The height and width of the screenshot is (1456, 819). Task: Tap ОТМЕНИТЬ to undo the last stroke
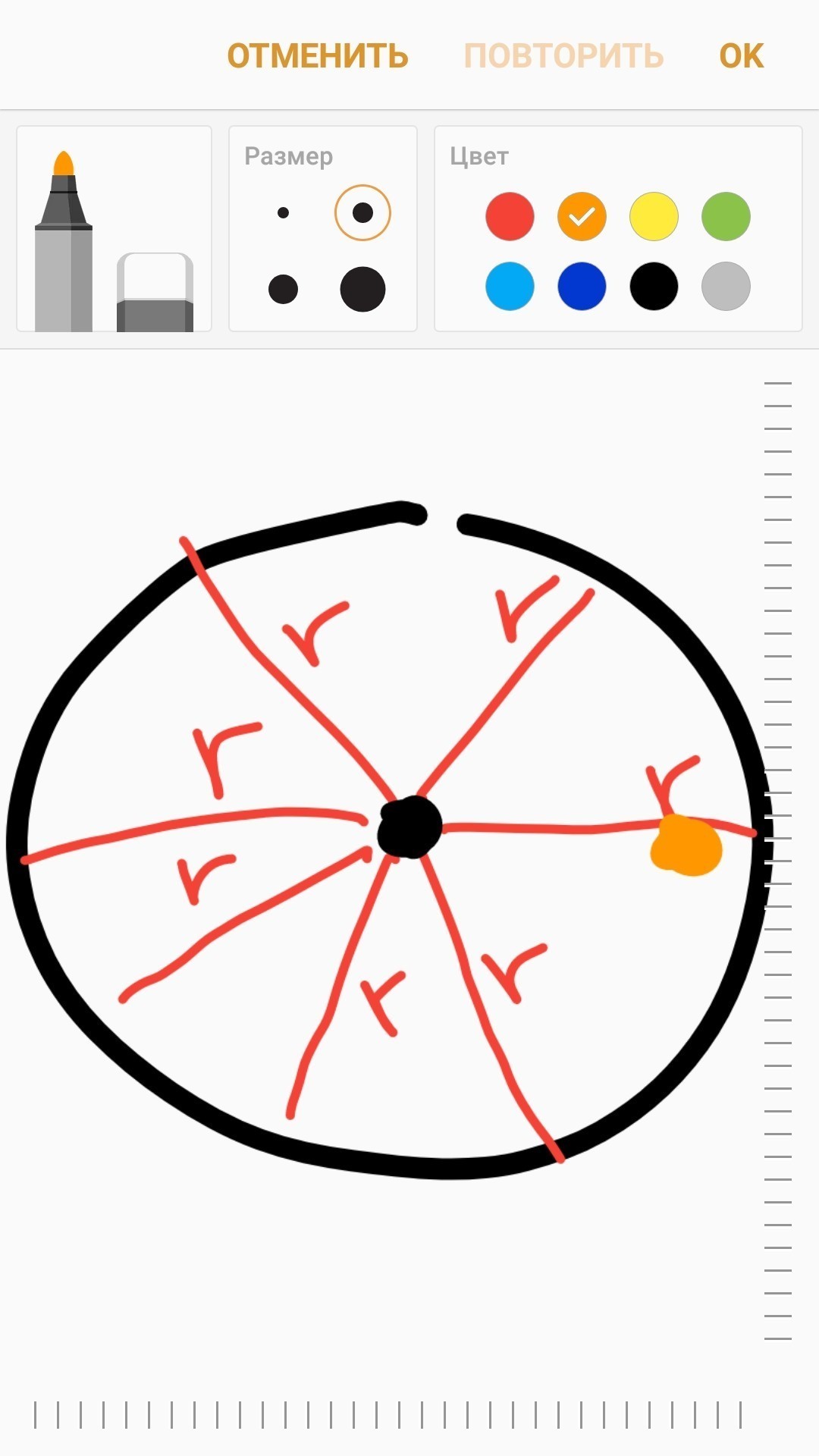[x=318, y=56]
